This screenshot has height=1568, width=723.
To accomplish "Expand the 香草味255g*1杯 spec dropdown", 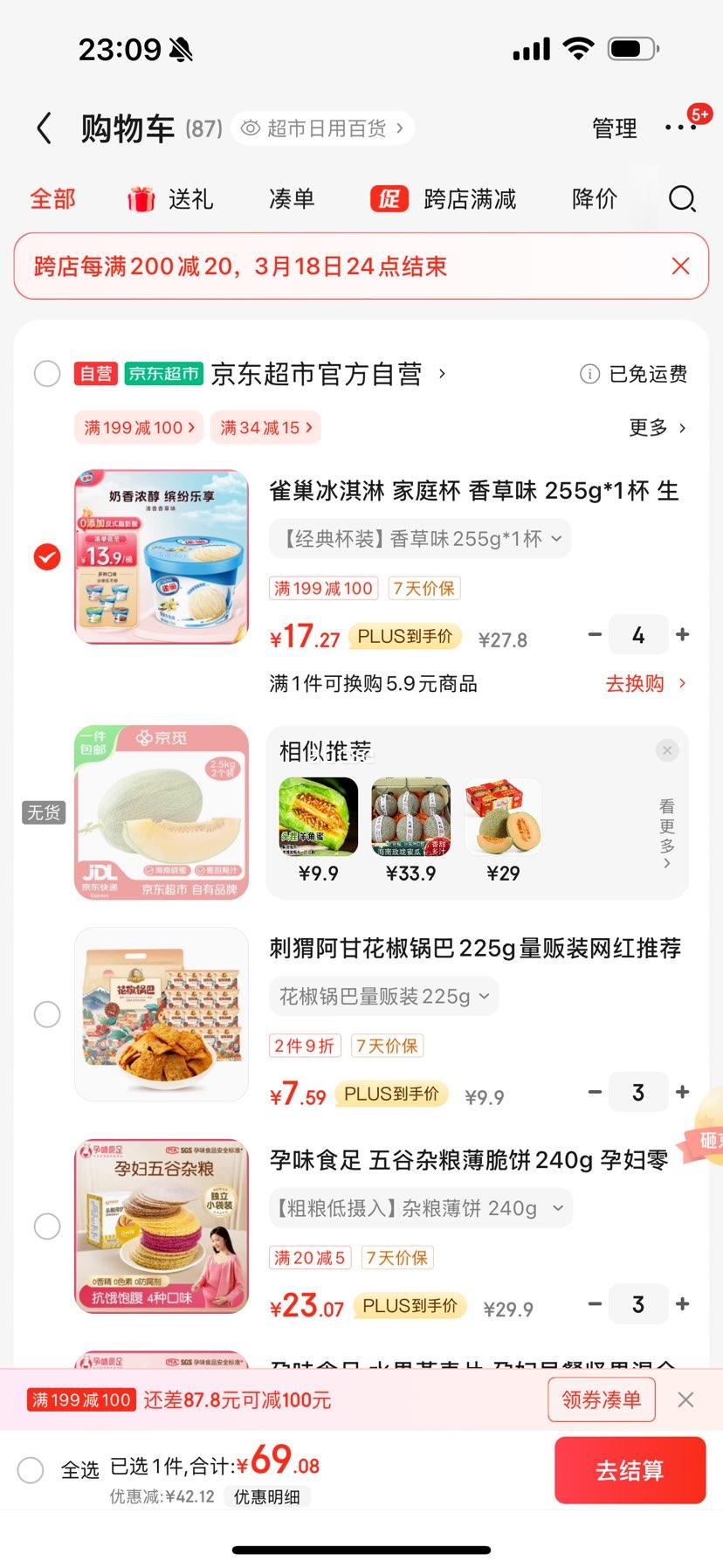I will click(x=420, y=539).
